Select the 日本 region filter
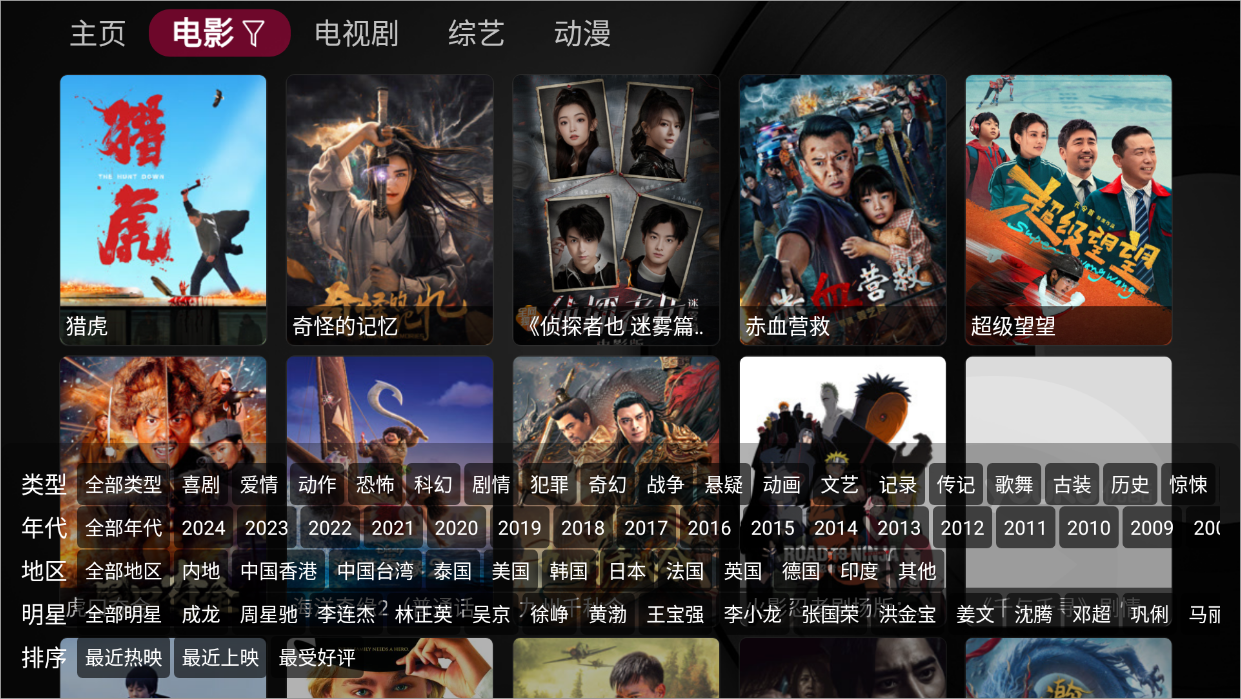Image resolution: width=1241 pixels, height=699 pixels. pos(627,571)
